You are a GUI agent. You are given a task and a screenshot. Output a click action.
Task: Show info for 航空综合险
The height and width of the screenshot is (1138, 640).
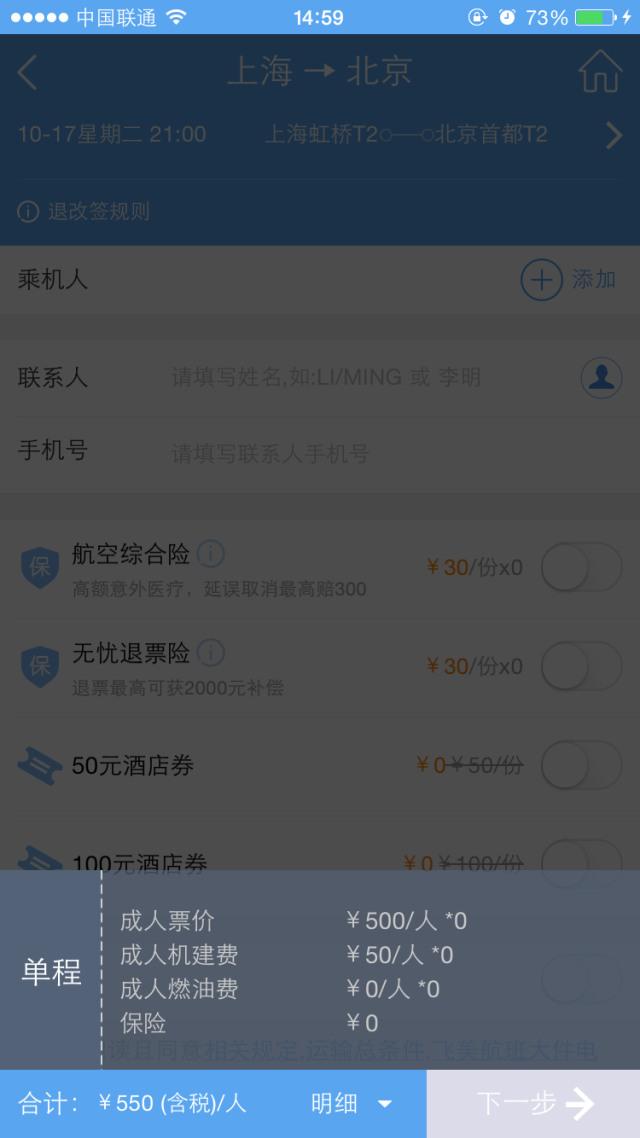click(210, 553)
